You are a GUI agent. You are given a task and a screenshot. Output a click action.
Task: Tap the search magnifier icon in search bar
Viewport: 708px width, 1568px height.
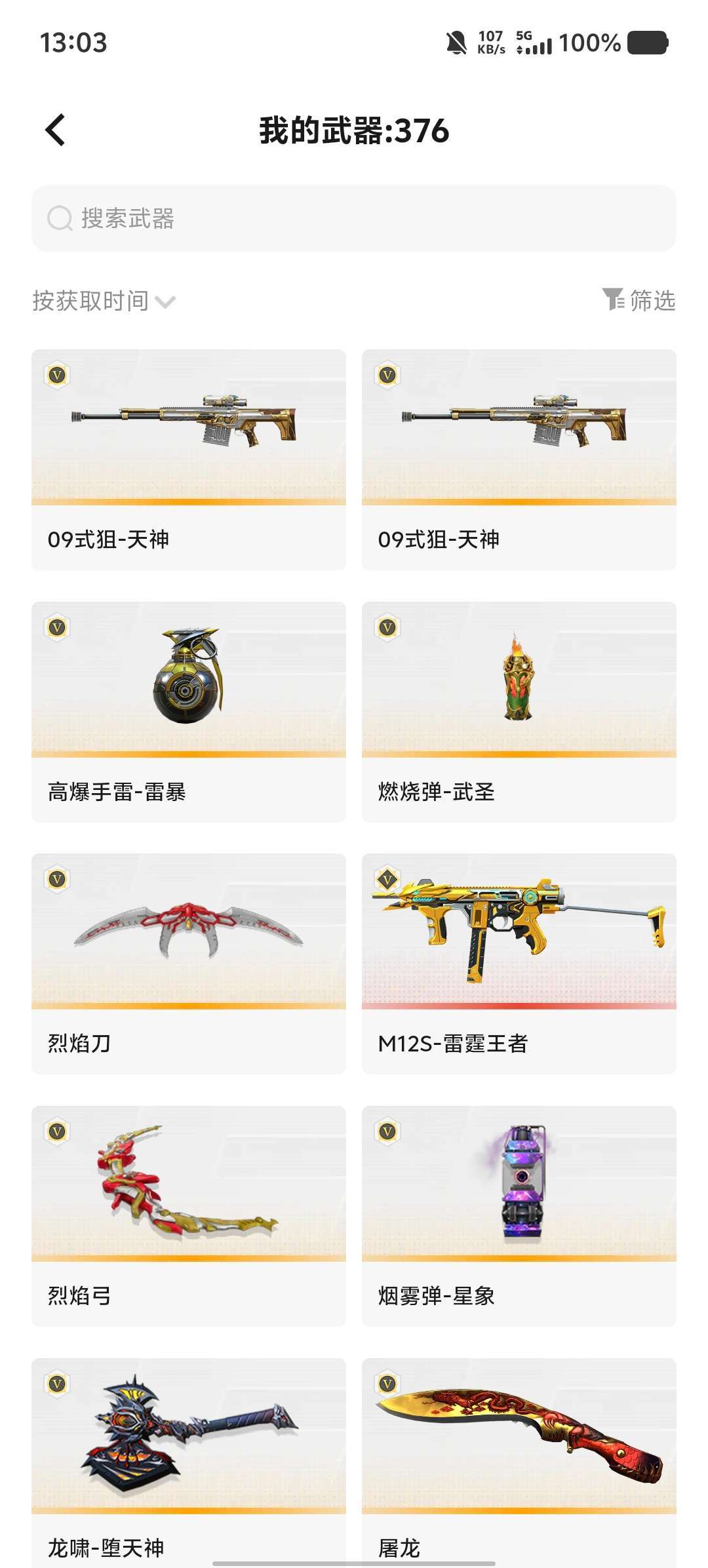coord(60,217)
